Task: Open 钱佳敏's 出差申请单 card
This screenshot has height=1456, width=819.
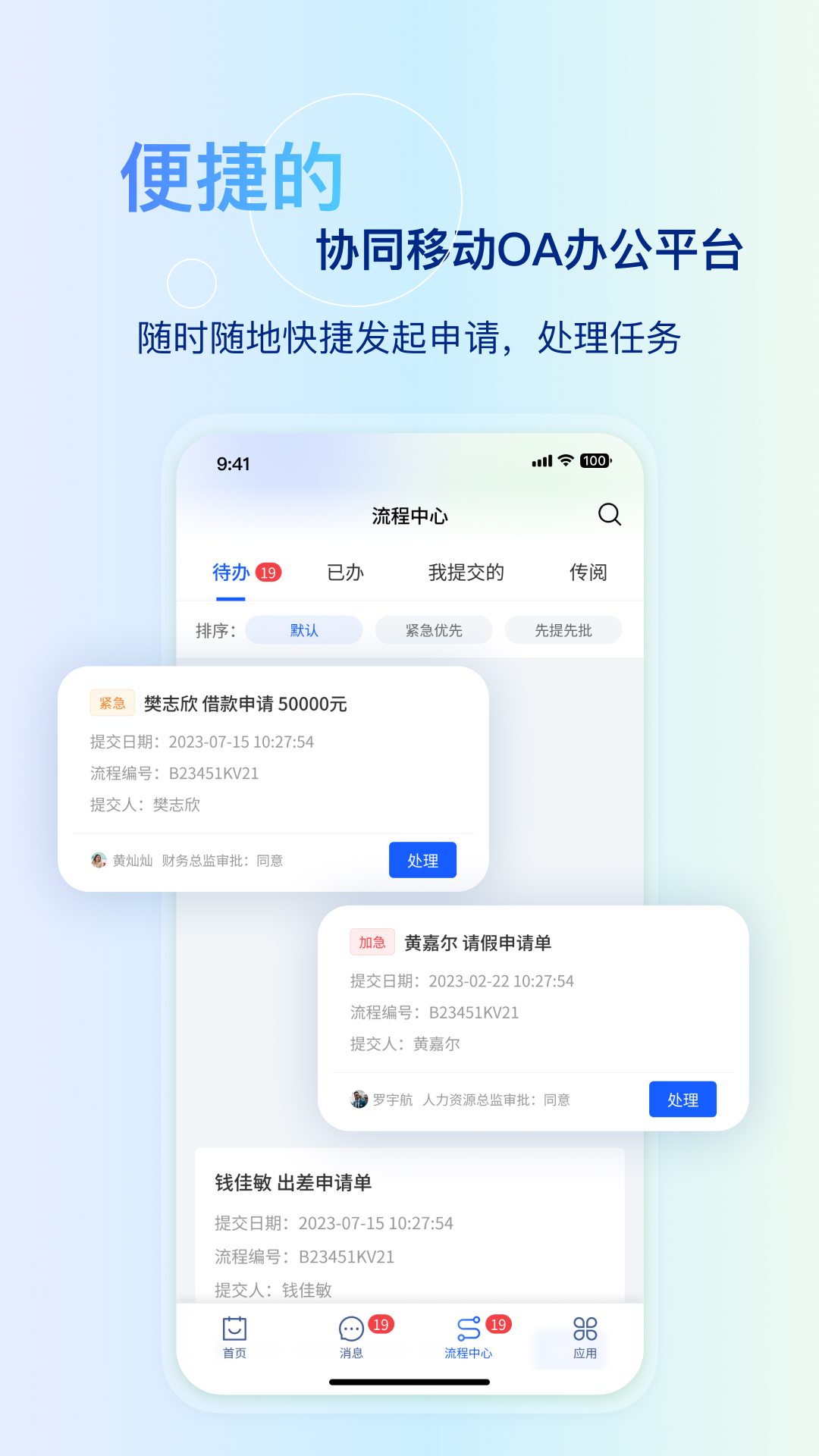Action: tap(409, 1222)
